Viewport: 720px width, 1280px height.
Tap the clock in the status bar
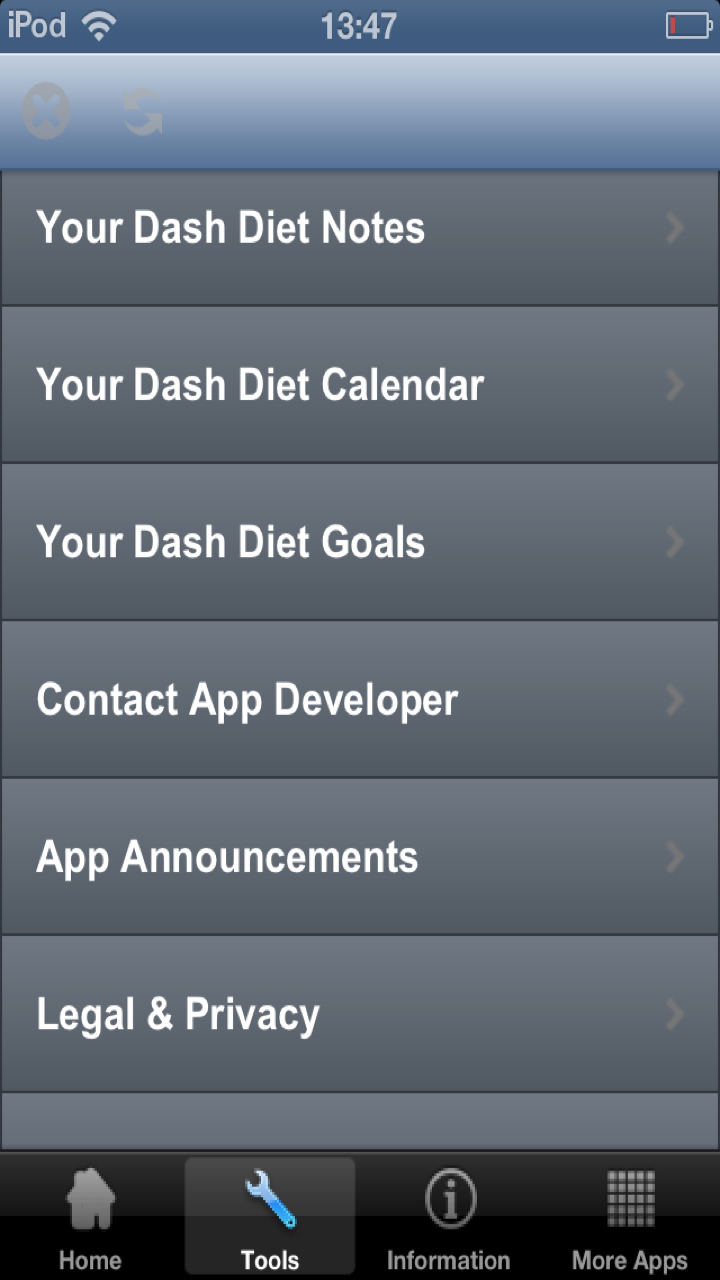coord(360,24)
